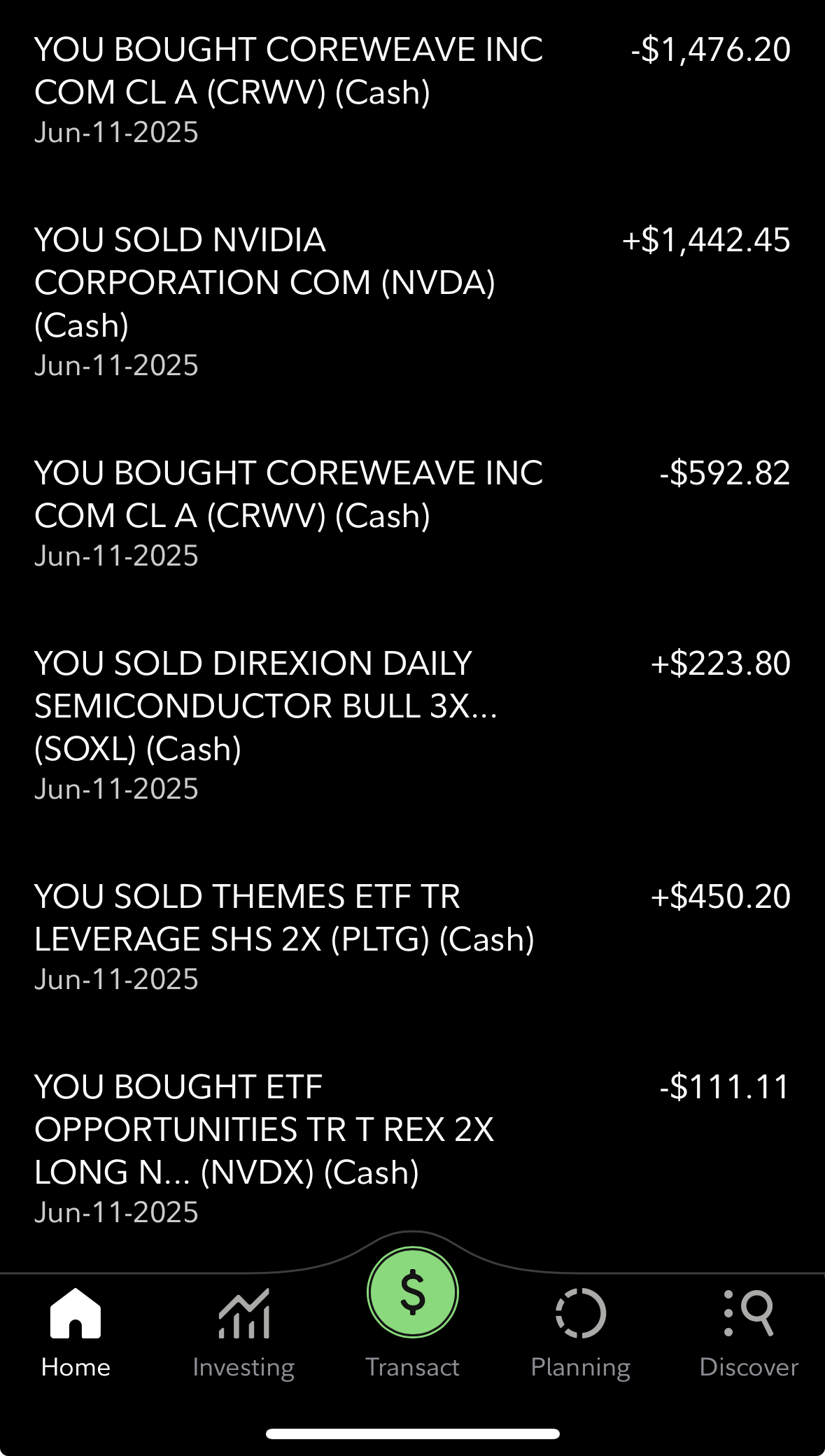Go to the Home tab
Viewport: 825px width, 1456px height.
click(x=76, y=1333)
